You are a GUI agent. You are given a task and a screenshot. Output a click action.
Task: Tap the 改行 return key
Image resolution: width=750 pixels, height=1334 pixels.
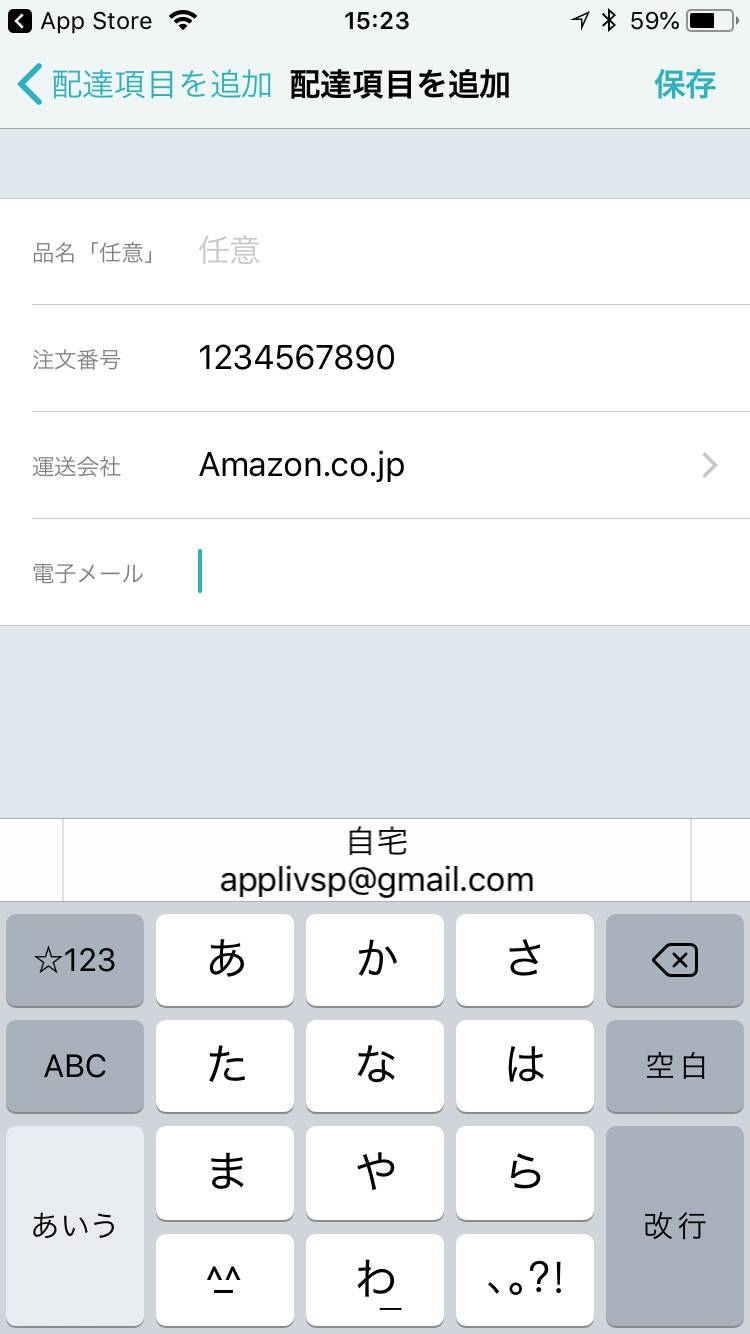point(675,1226)
